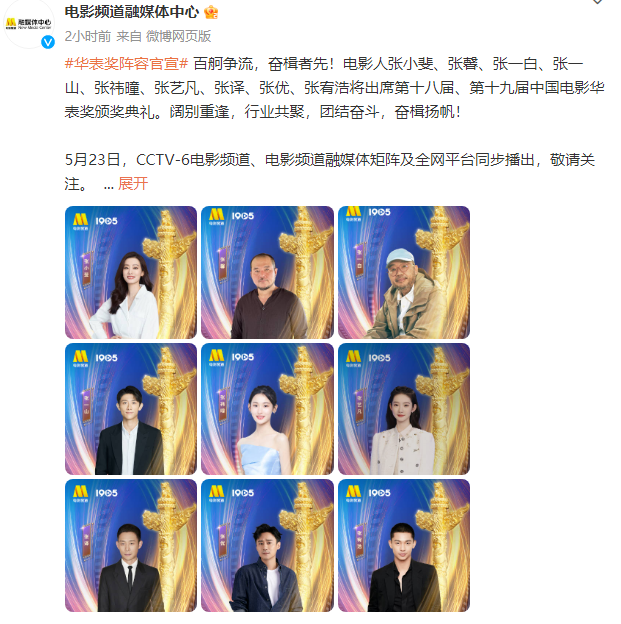Open the #华表奖阵容官宣# hashtag

126,62
